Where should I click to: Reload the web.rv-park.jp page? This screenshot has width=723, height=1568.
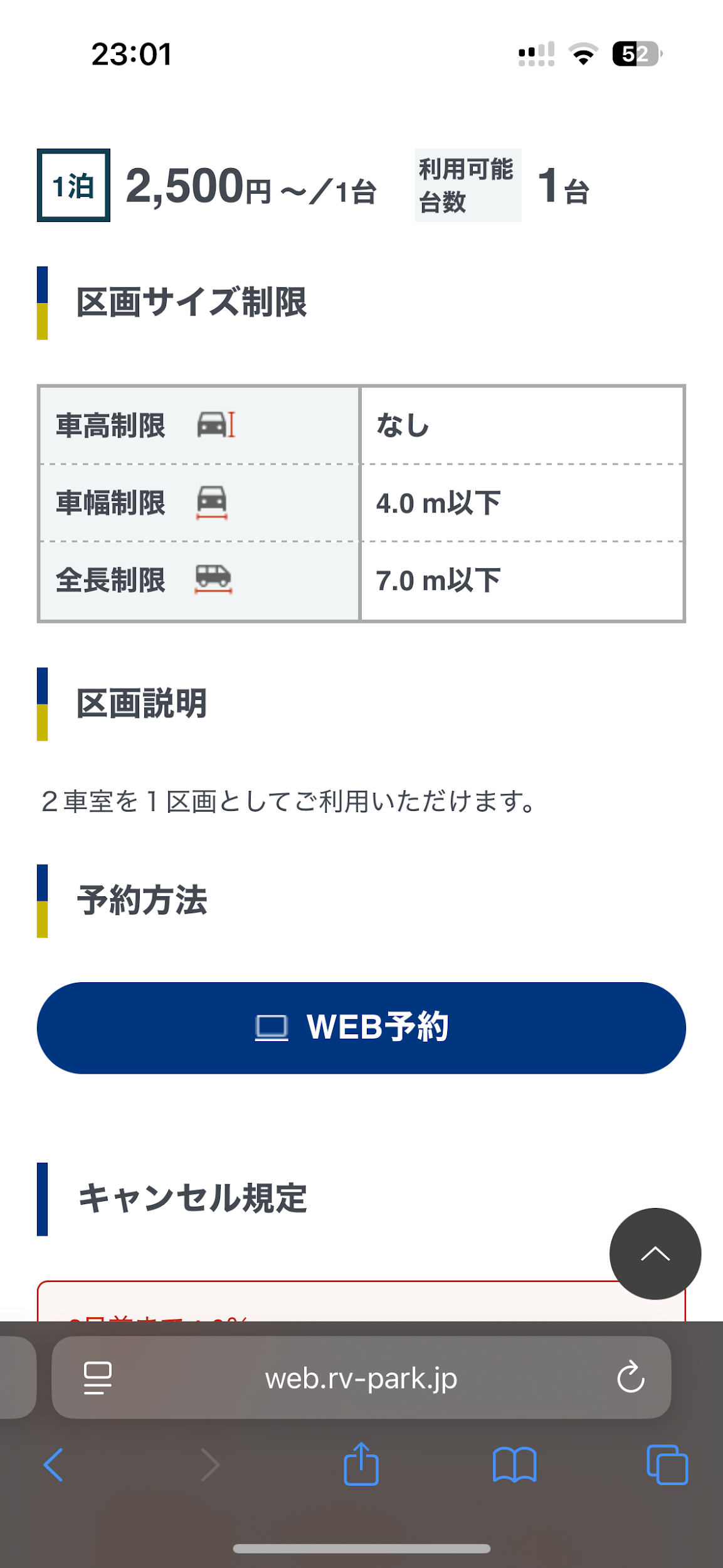[630, 1377]
